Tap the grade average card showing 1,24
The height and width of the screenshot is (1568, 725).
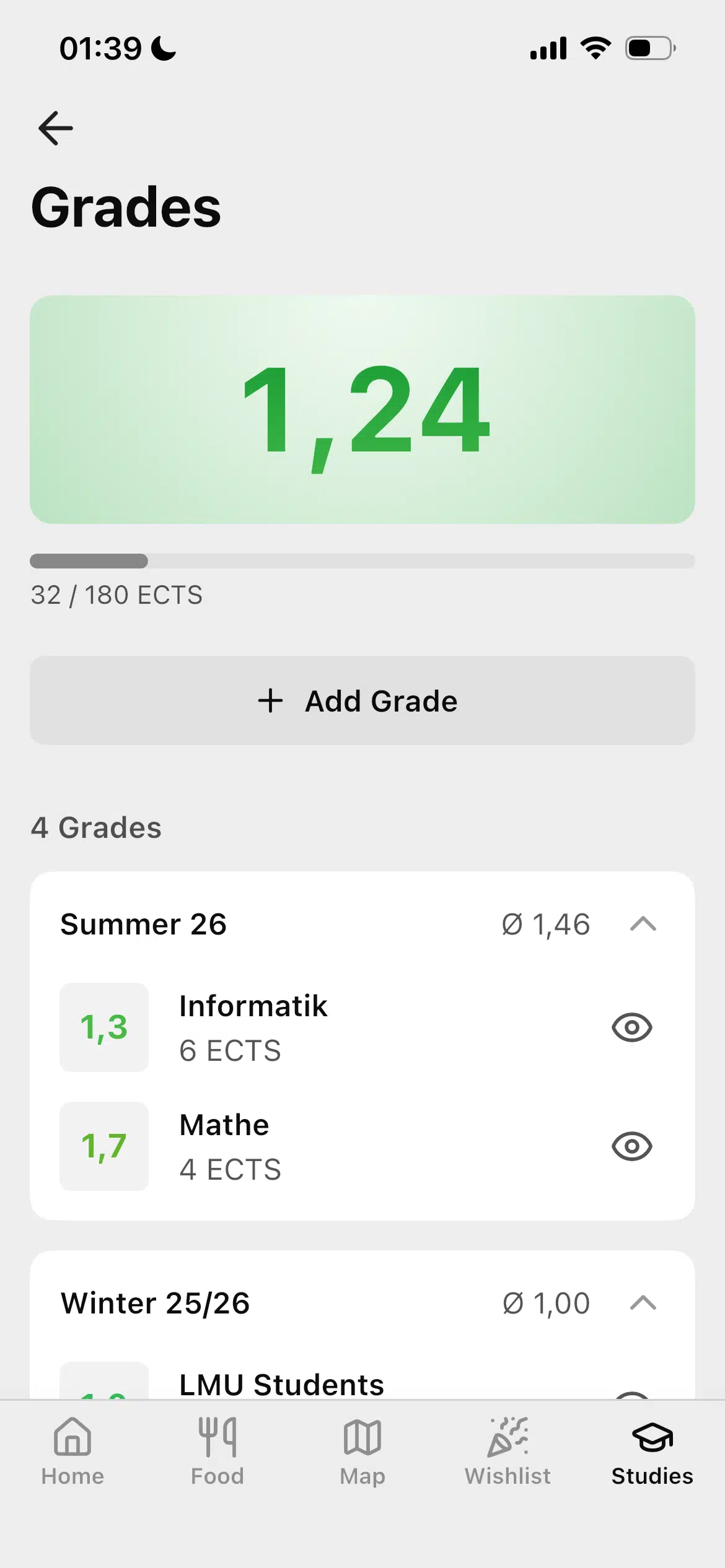pyautogui.click(x=362, y=411)
